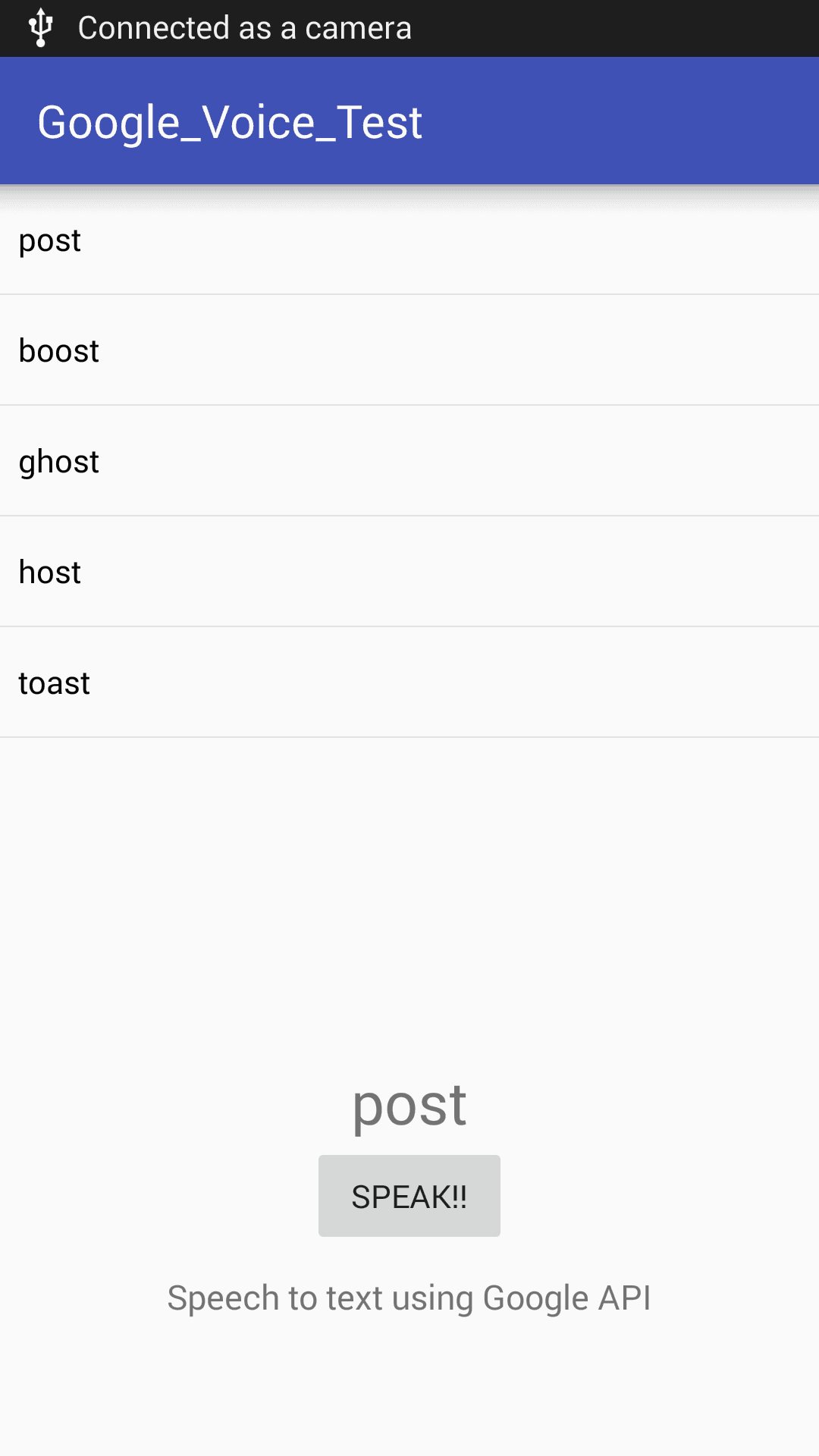Tap the Google_Voice_Test app title
This screenshot has height=1456, width=819.
(230, 121)
